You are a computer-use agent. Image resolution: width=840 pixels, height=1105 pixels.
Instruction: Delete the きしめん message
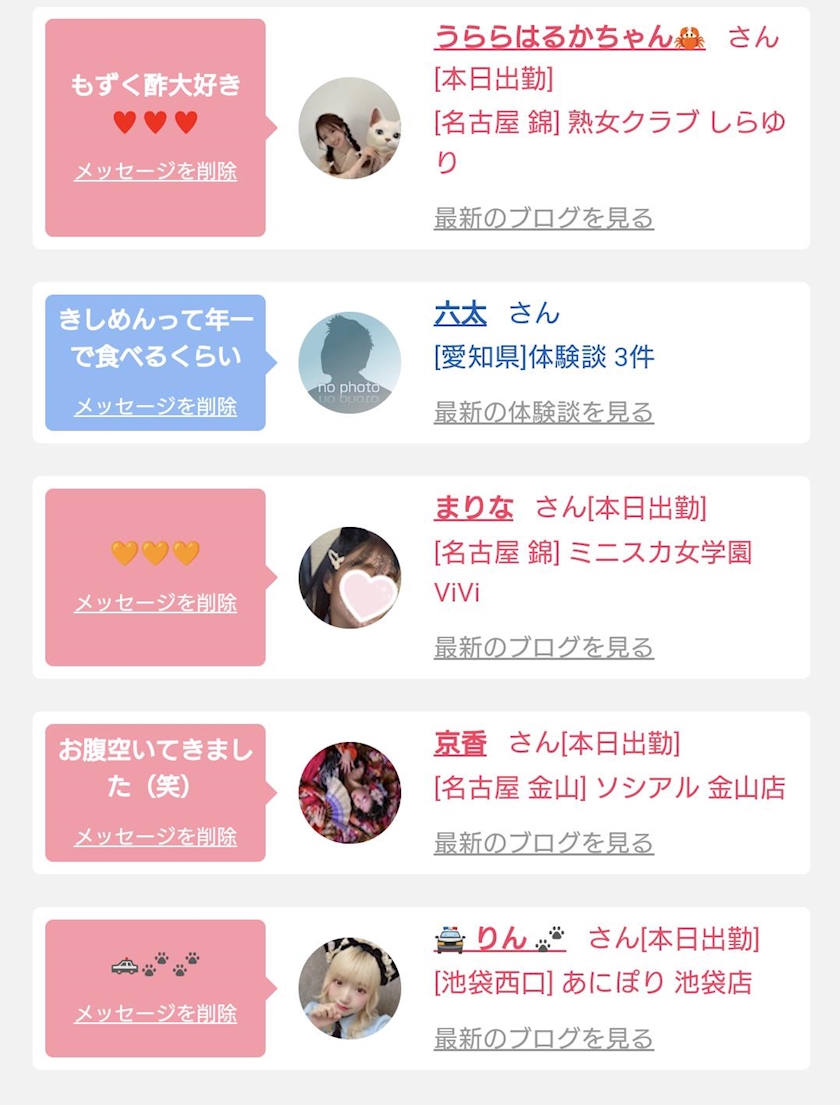point(156,406)
